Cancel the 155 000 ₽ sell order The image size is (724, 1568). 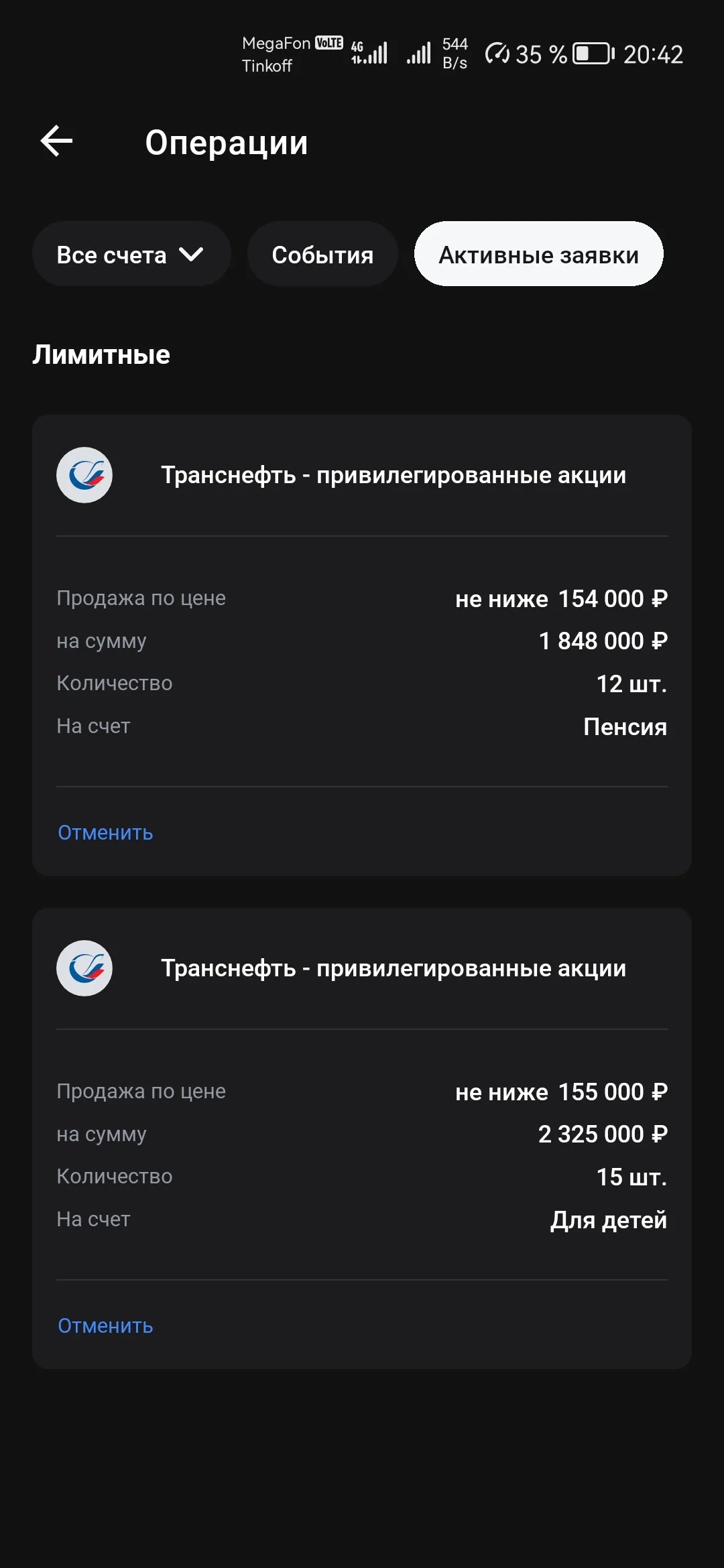[105, 1325]
